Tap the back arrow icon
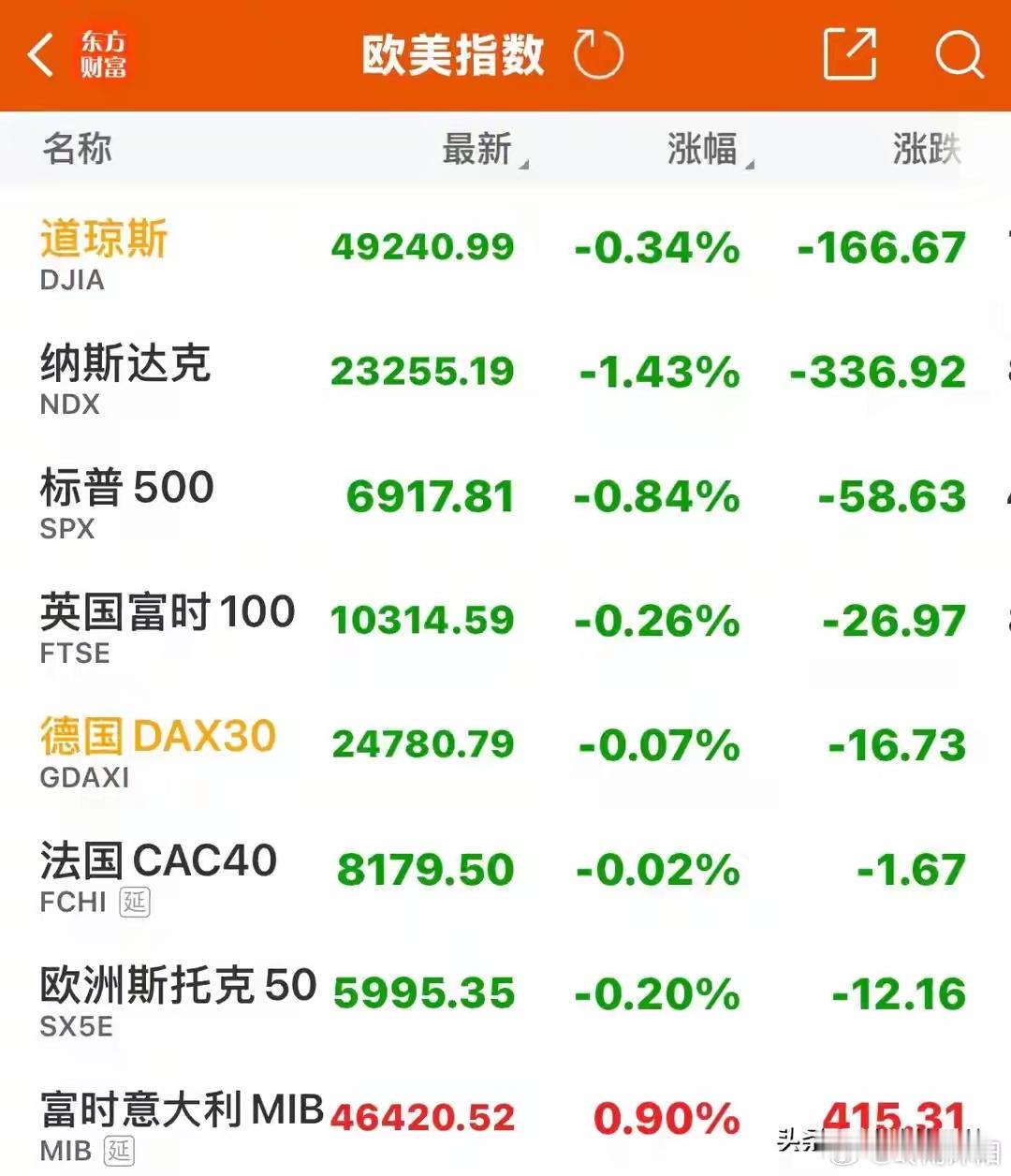The height and width of the screenshot is (1176, 1011). click(42, 54)
